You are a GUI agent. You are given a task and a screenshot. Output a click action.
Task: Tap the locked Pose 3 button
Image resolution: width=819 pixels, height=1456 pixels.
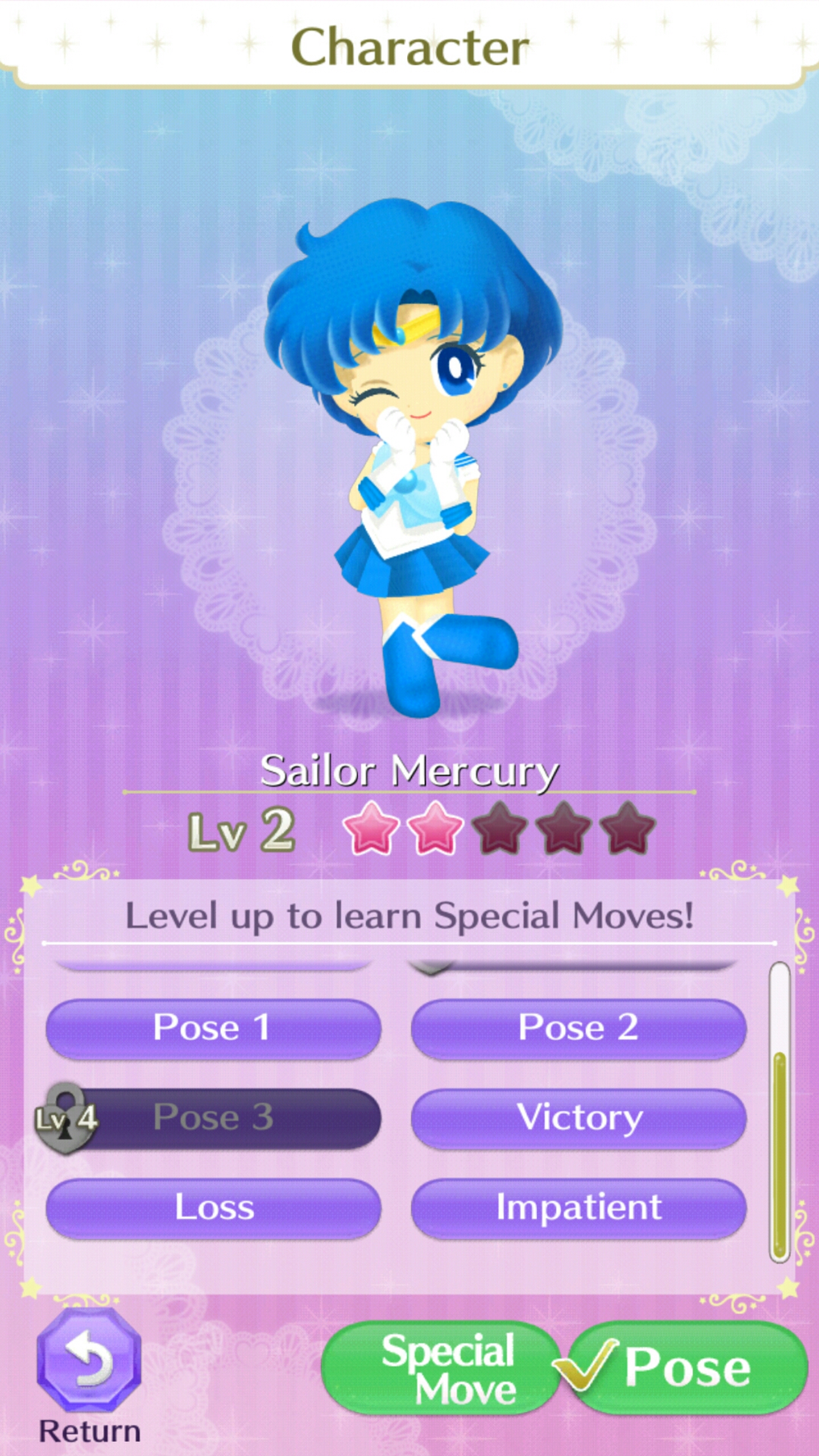tap(213, 1118)
